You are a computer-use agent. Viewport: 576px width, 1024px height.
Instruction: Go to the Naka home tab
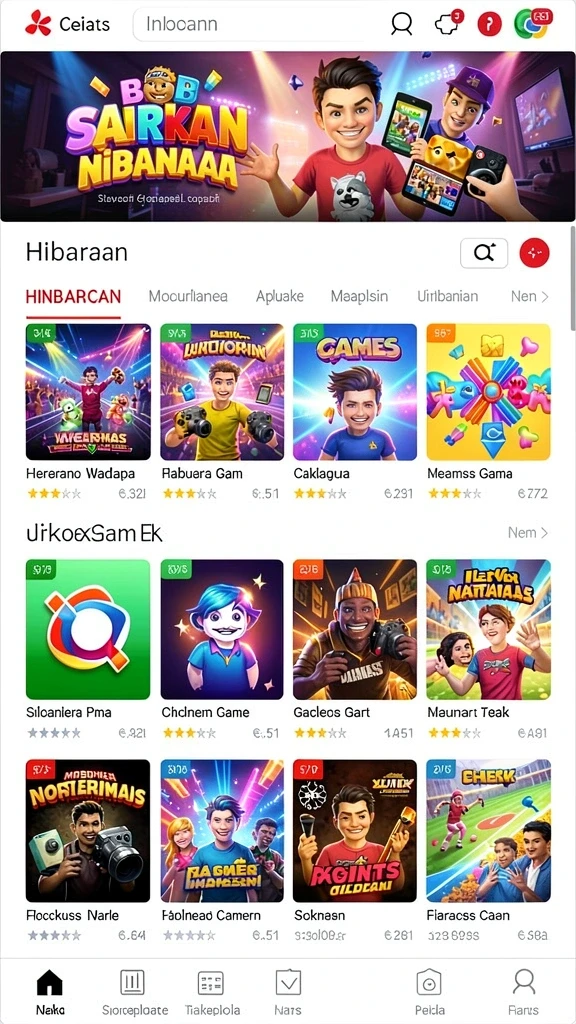50,991
